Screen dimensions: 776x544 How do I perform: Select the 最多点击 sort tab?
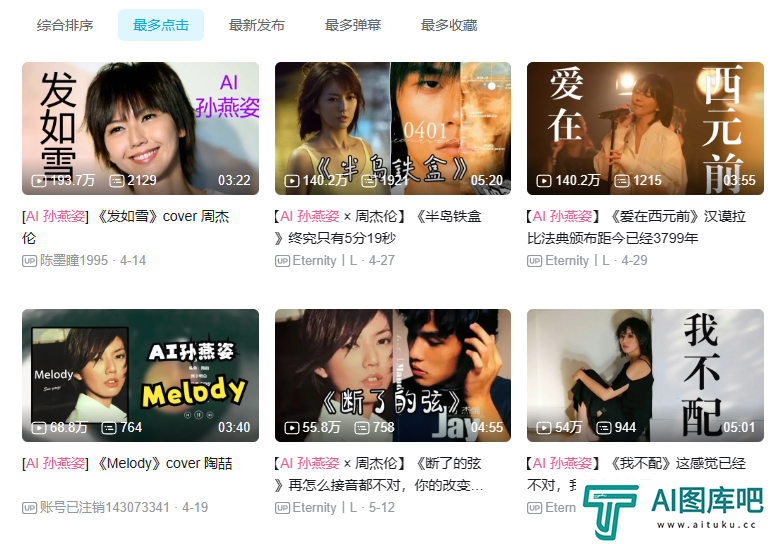coord(161,25)
